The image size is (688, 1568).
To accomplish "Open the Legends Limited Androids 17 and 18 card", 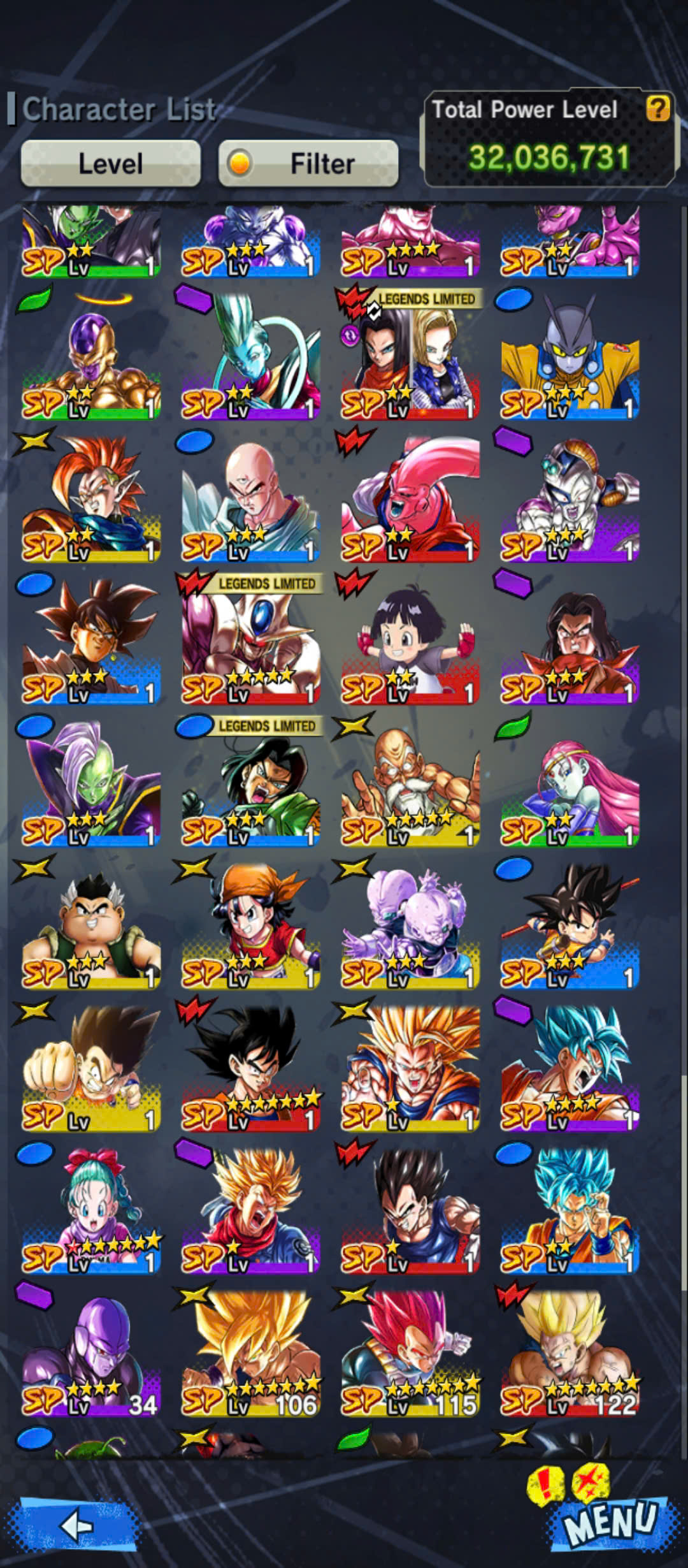I will coord(410,352).
